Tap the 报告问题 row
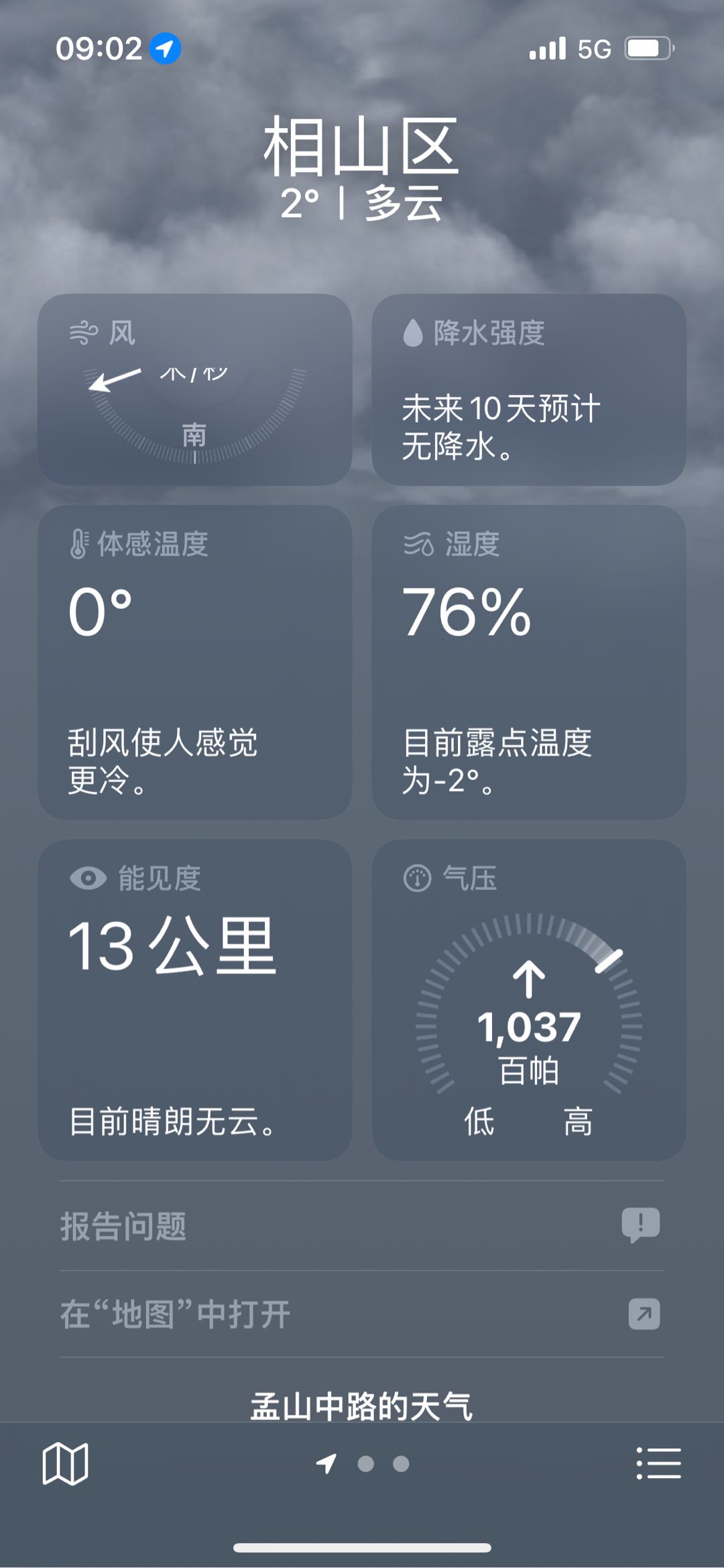 [x=362, y=1226]
